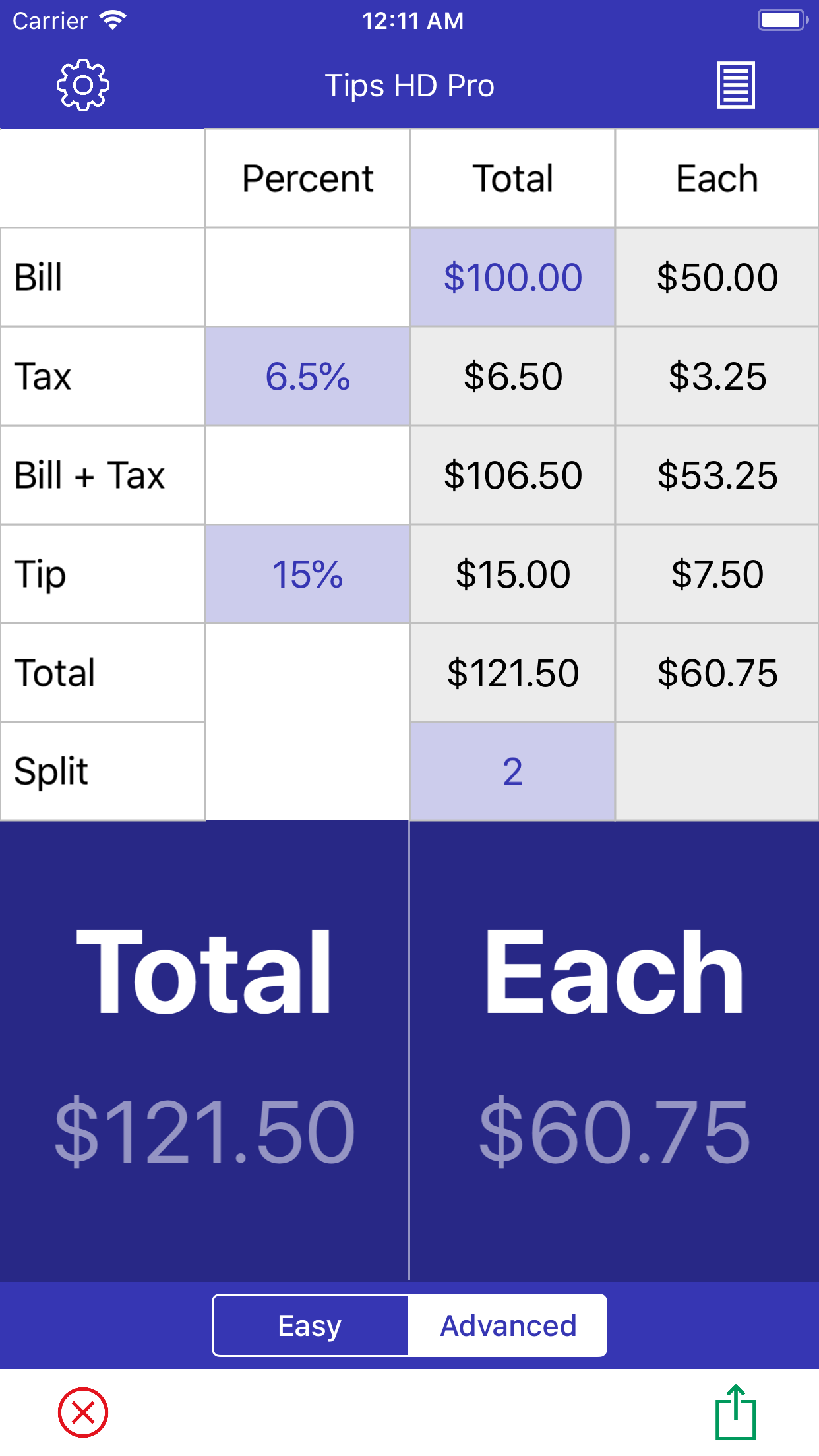Edit the Tax percentage of 6.5%

307,376
